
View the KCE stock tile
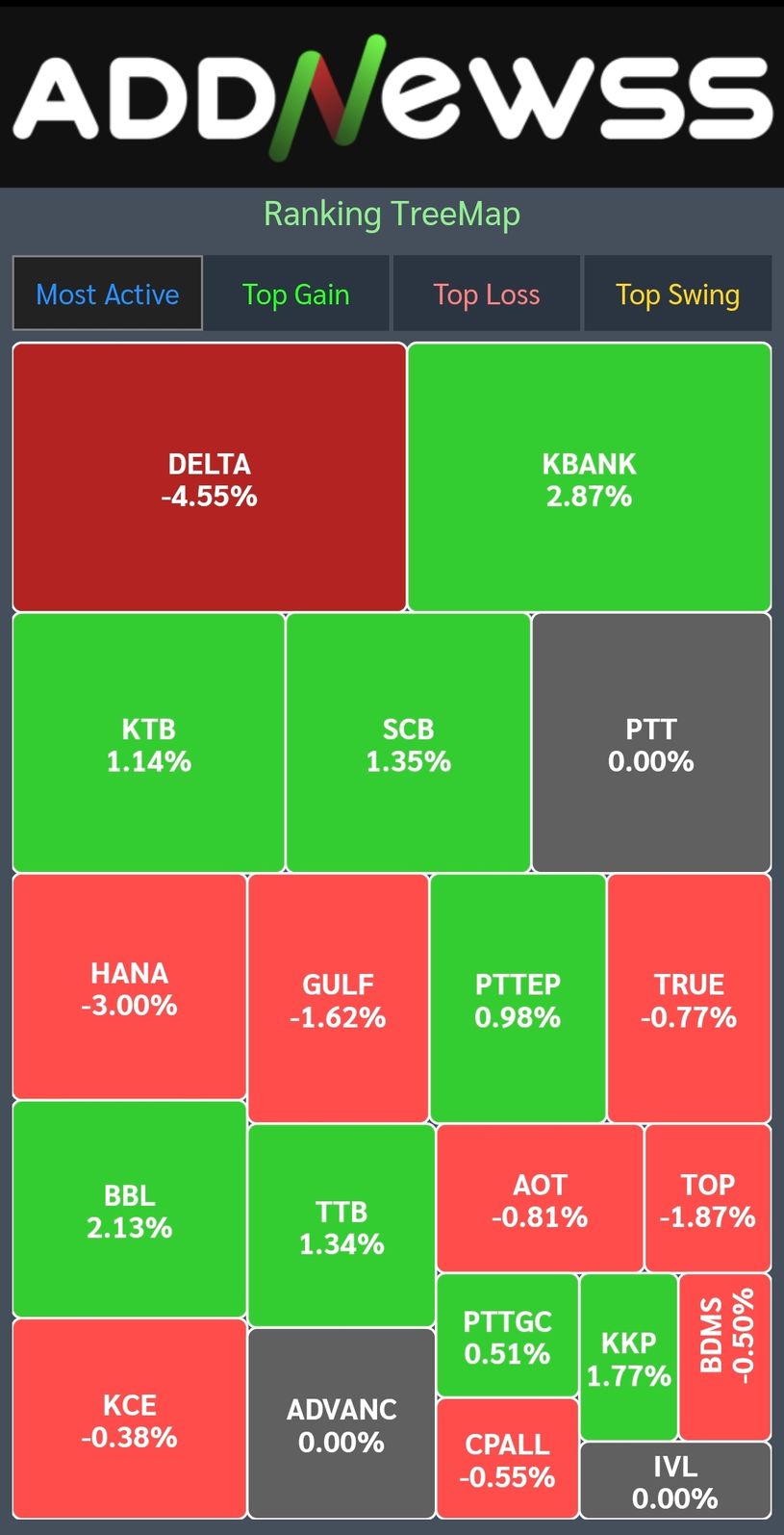click(130, 1419)
